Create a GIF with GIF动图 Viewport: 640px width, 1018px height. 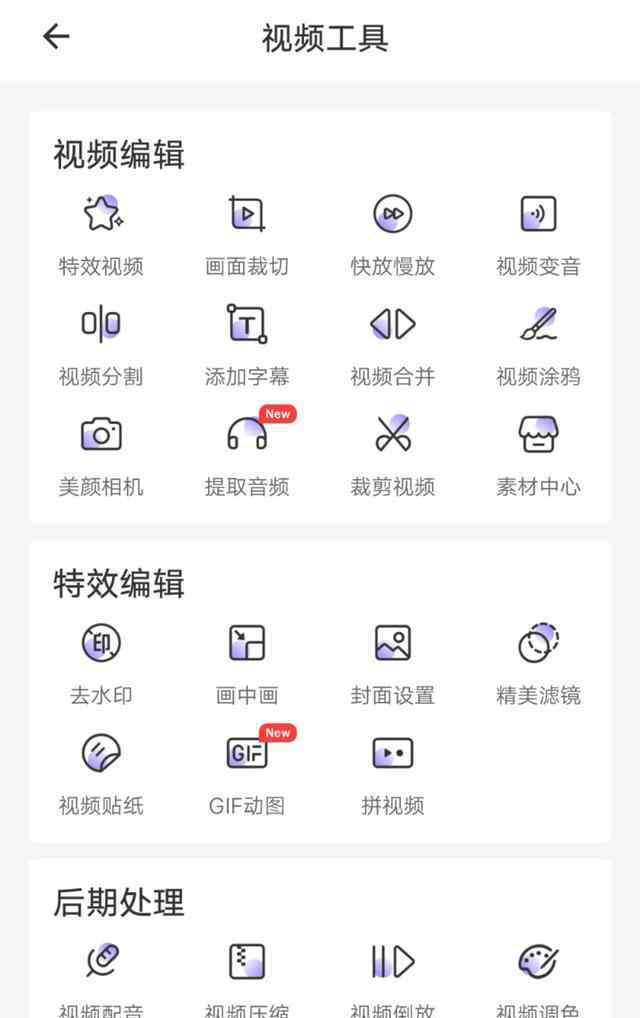[x=247, y=772]
